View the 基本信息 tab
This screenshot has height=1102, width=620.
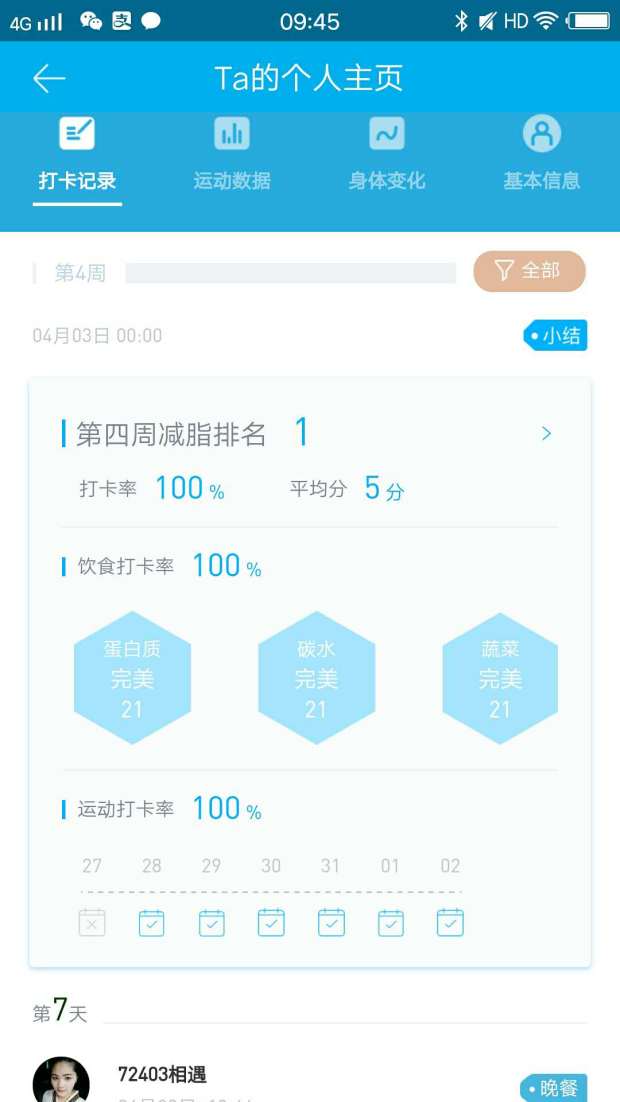click(541, 155)
